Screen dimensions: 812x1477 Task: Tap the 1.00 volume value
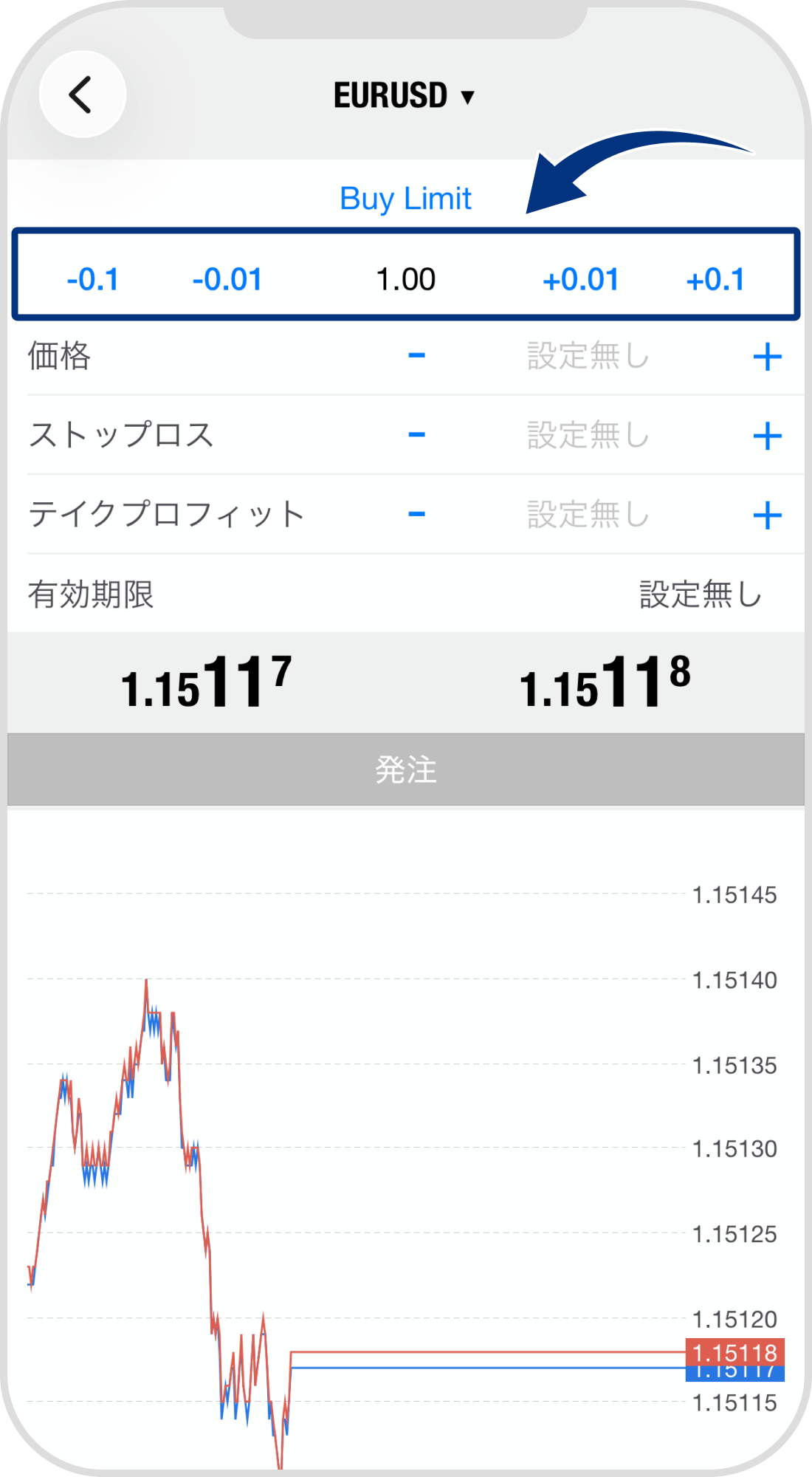407,279
